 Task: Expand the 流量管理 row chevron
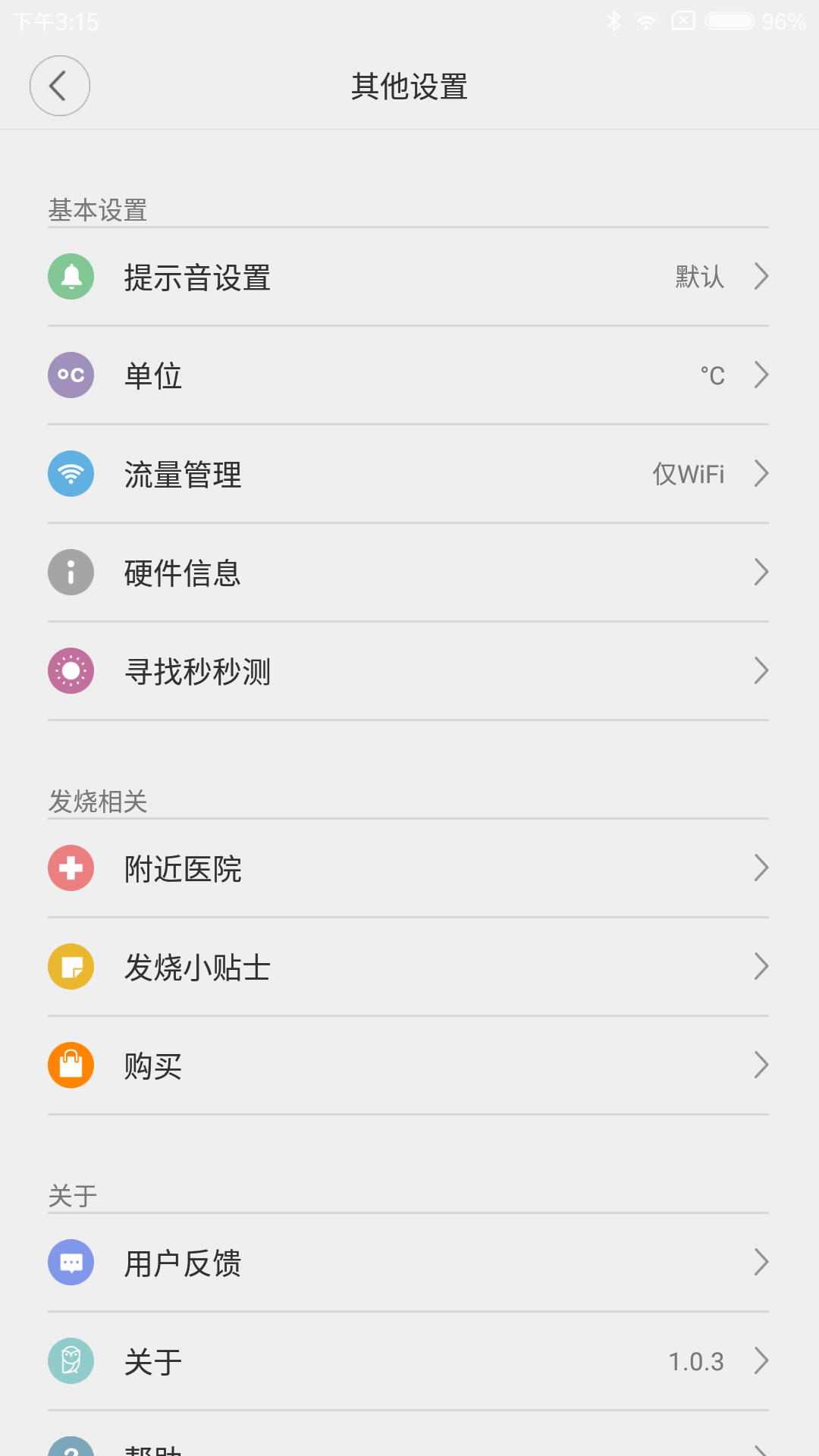pos(761,473)
